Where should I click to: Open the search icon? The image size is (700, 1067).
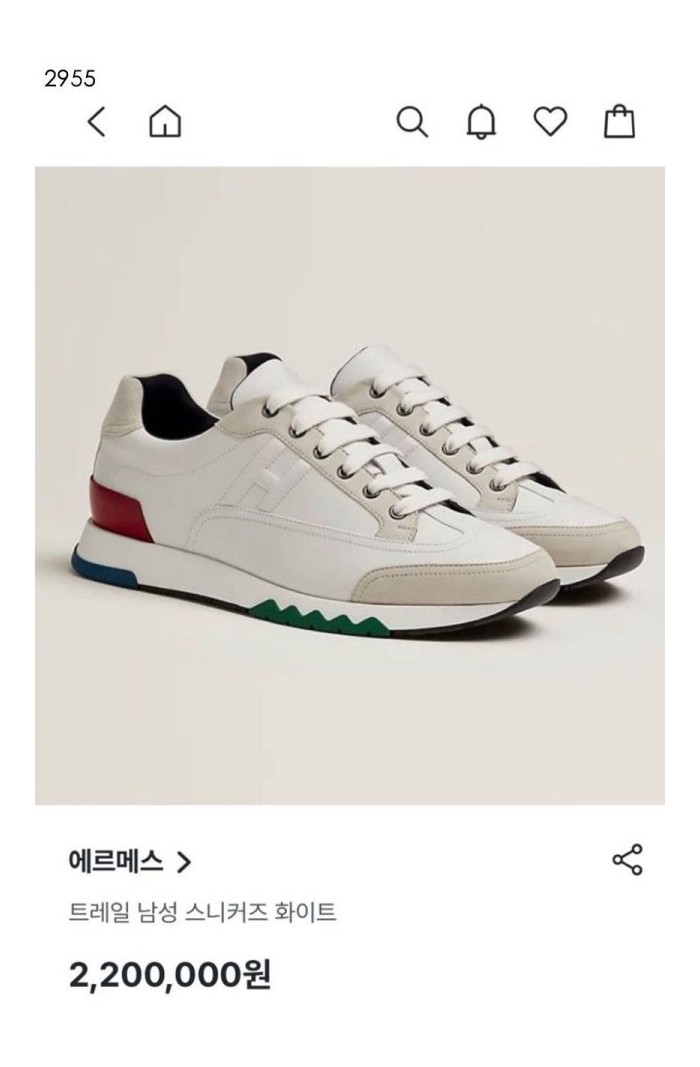tap(412, 123)
